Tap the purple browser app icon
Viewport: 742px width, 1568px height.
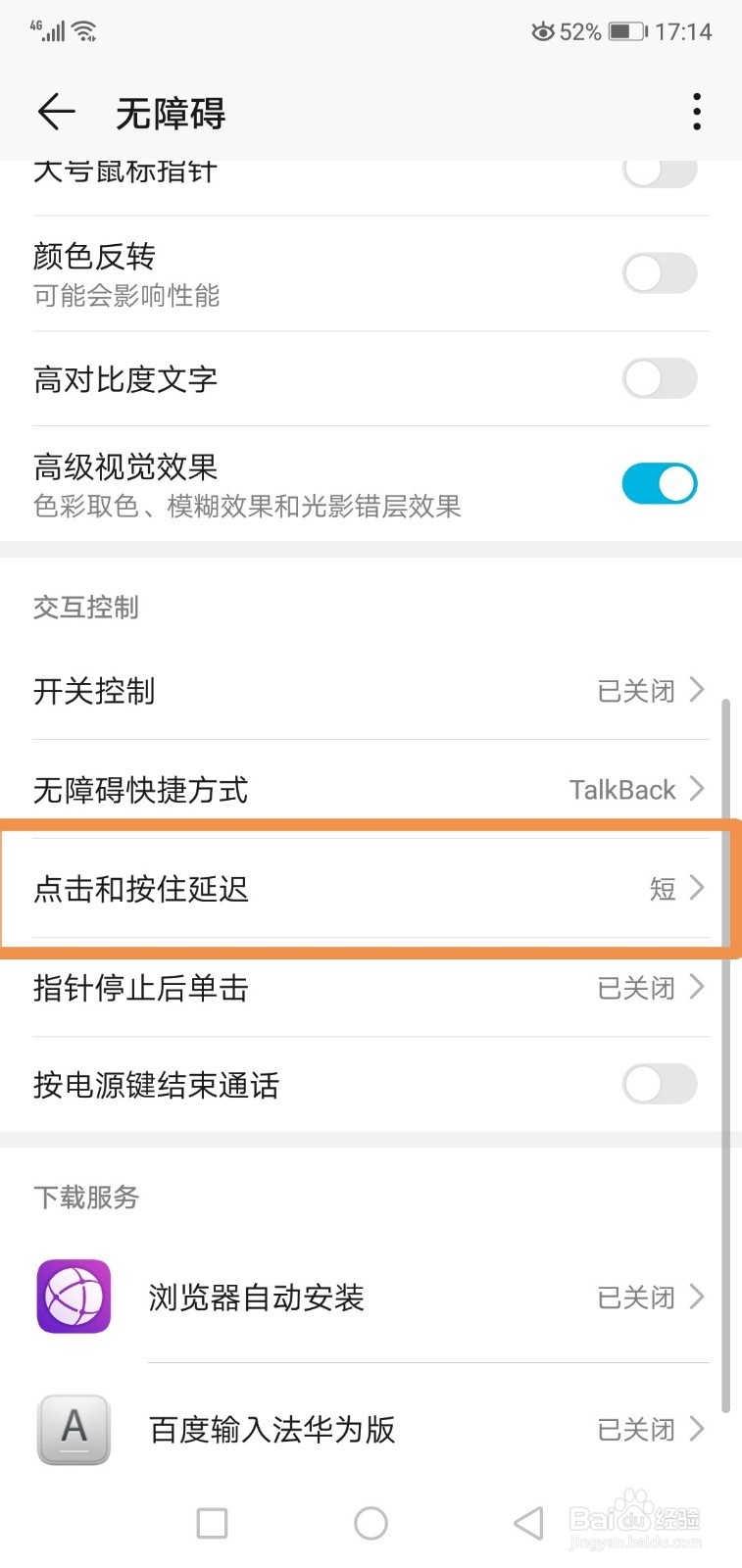point(72,1297)
